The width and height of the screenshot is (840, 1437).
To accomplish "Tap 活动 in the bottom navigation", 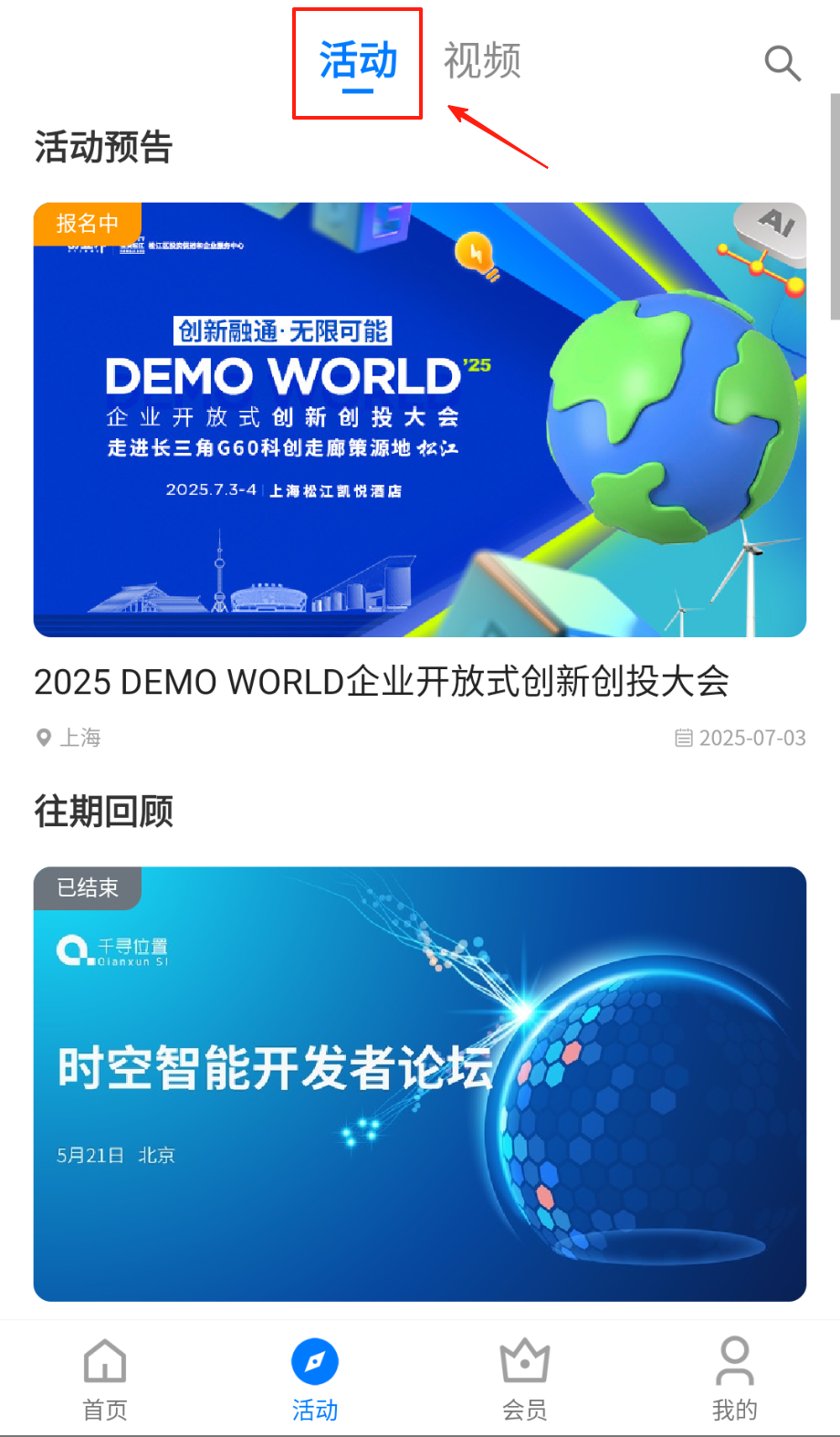I will [315, 1379].
